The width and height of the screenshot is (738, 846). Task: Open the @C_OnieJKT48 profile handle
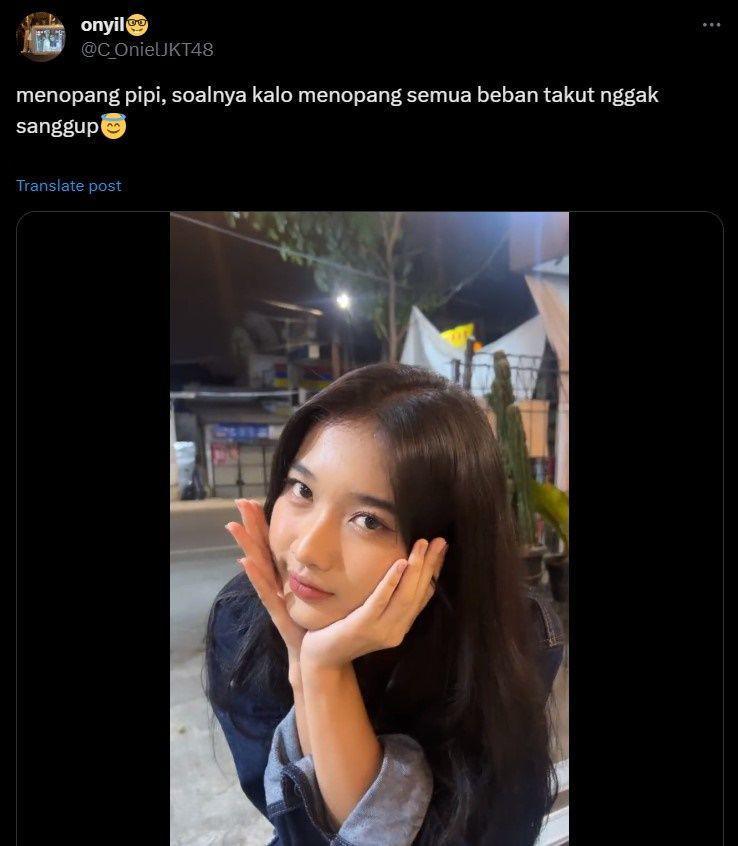[x=147, y=49]
